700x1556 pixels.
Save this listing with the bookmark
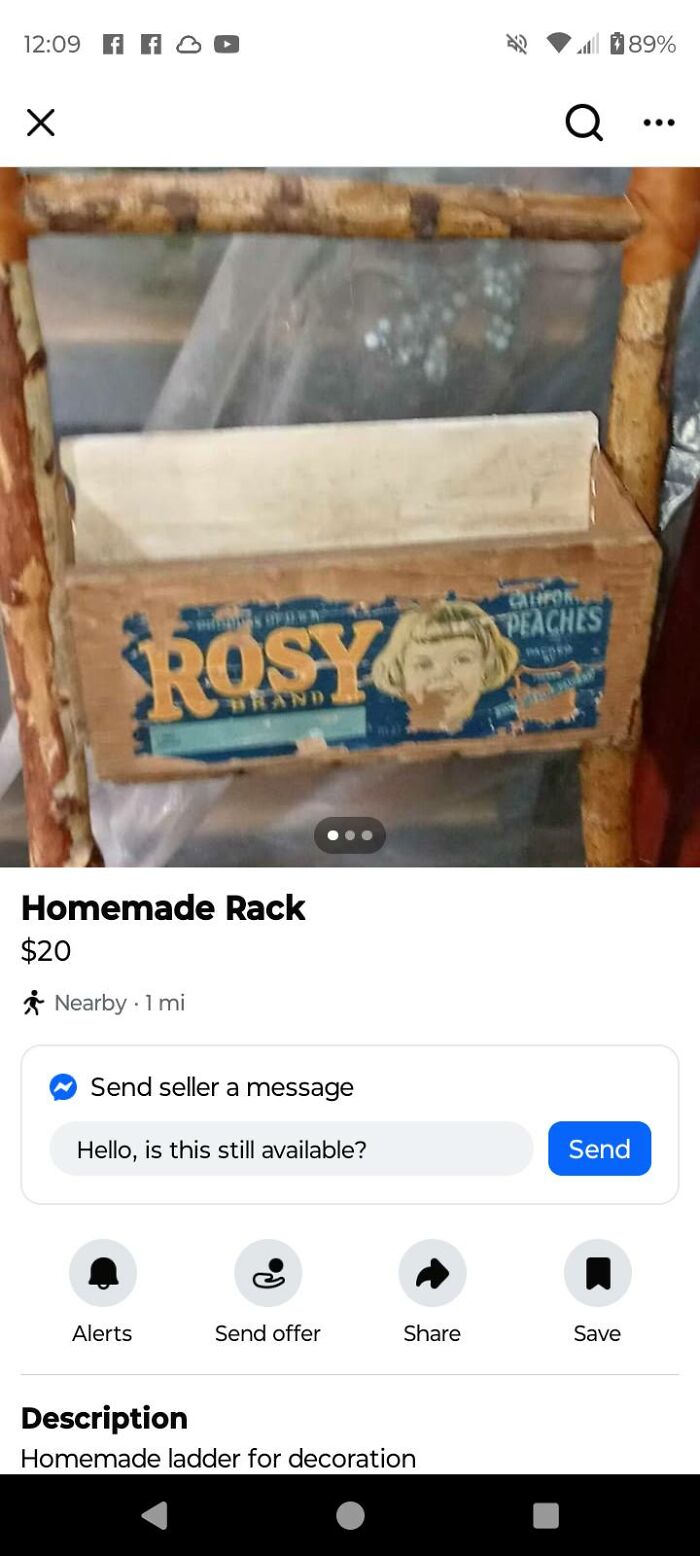tap(597, 1273)
